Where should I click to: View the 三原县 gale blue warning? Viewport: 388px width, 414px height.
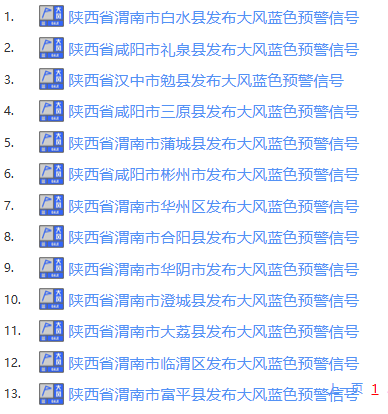tap(214, 112)
